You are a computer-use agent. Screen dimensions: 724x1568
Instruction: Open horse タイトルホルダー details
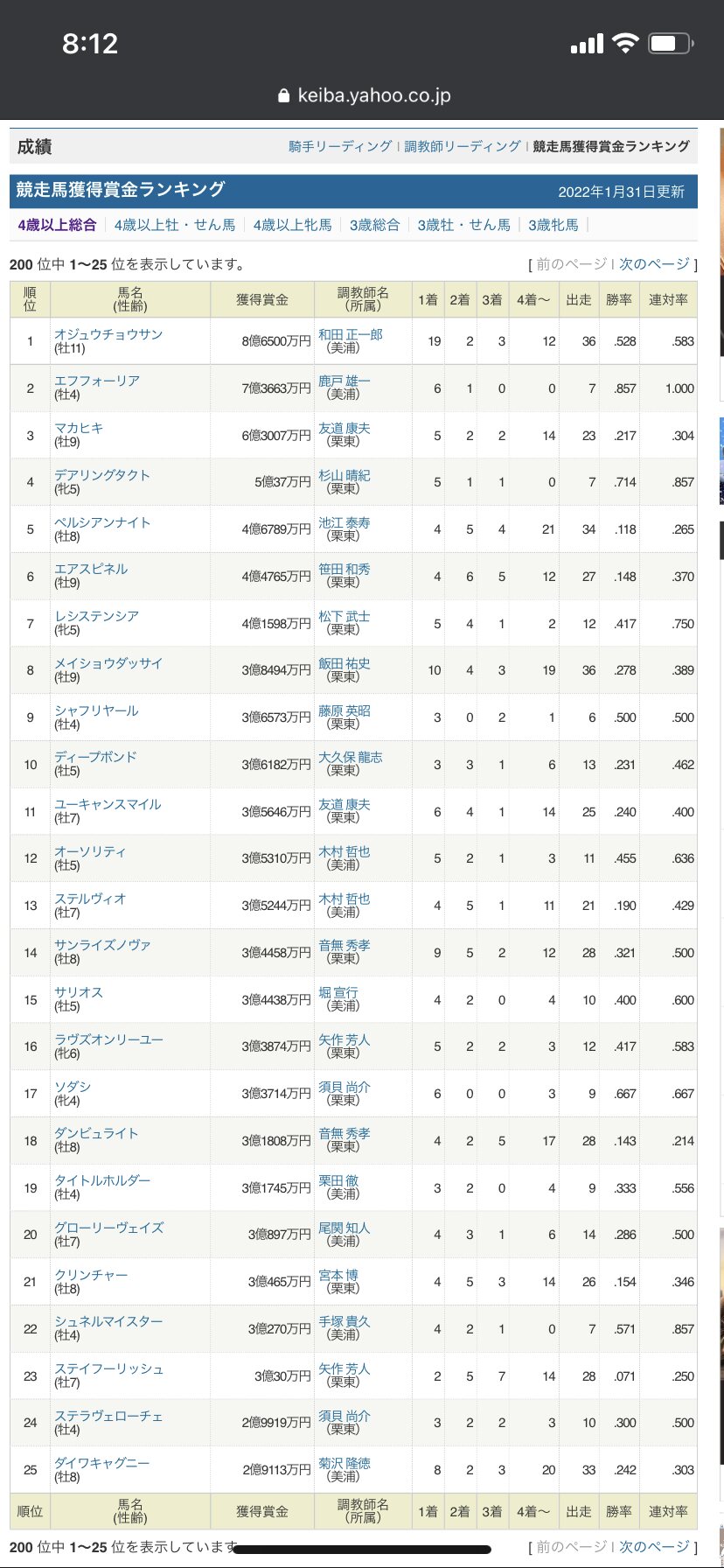coord(102,1180)
